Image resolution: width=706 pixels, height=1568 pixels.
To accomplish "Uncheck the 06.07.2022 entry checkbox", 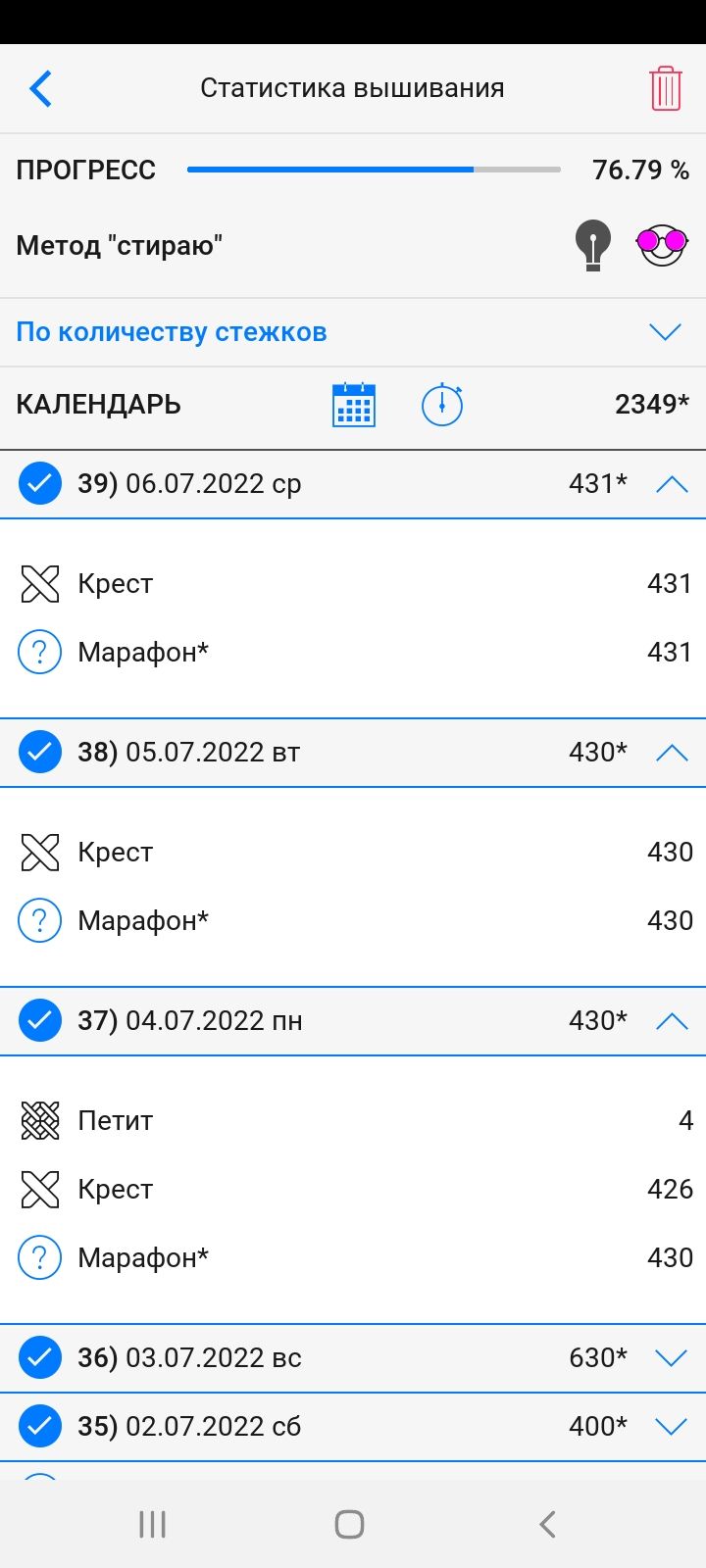I will [40, 484].
